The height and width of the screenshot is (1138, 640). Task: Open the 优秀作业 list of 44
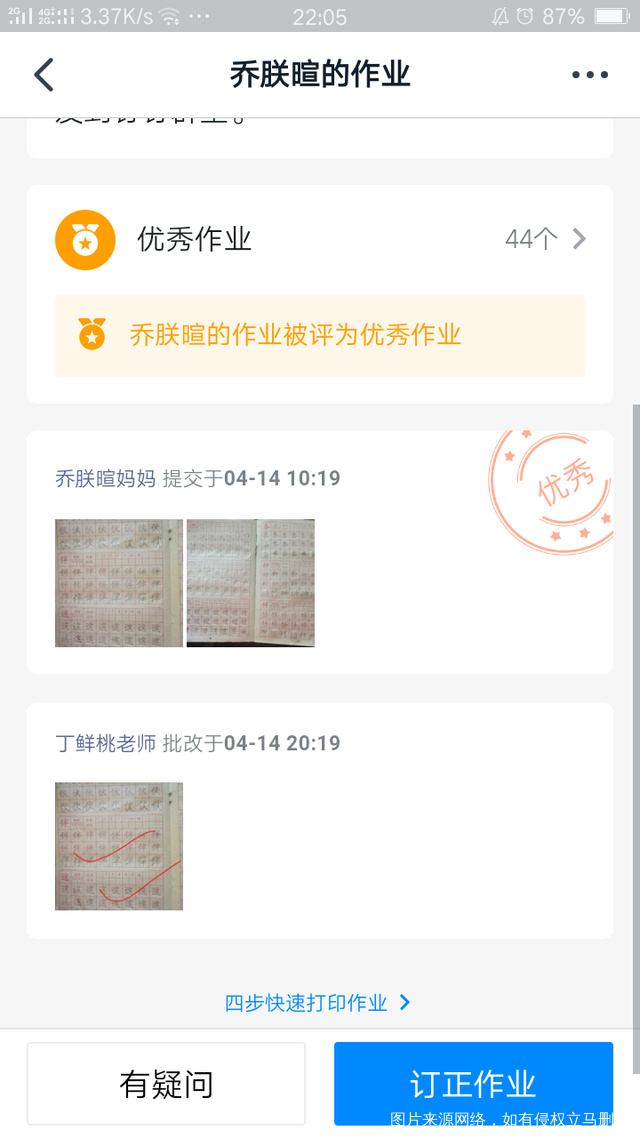545,239
